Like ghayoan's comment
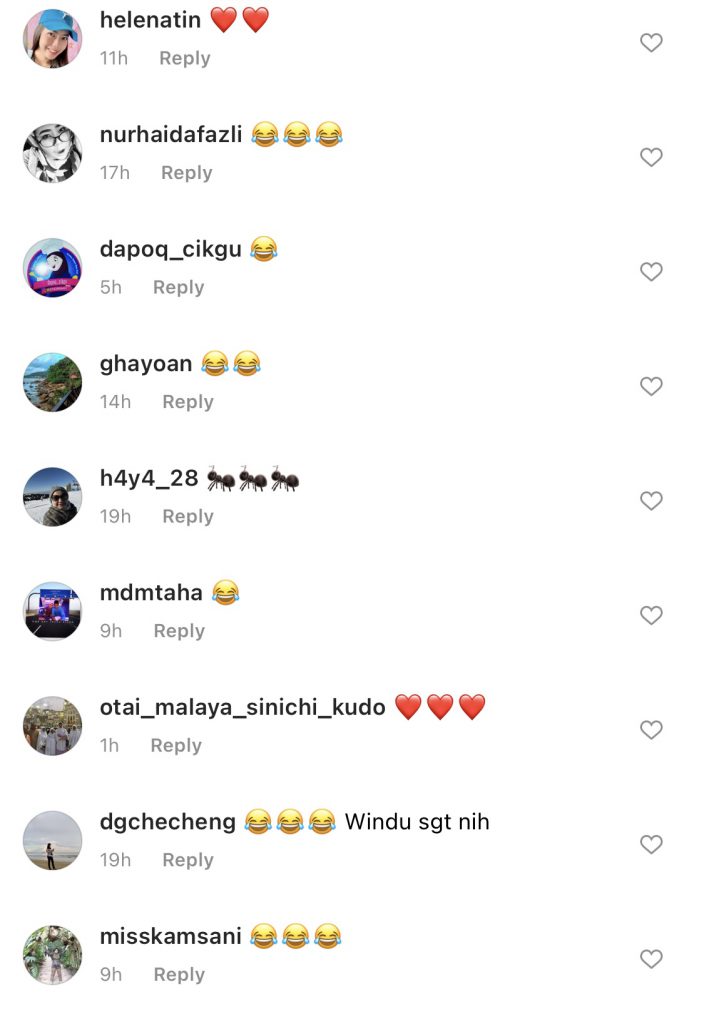This screenshot has height=1024, width=704. (651, 386)
